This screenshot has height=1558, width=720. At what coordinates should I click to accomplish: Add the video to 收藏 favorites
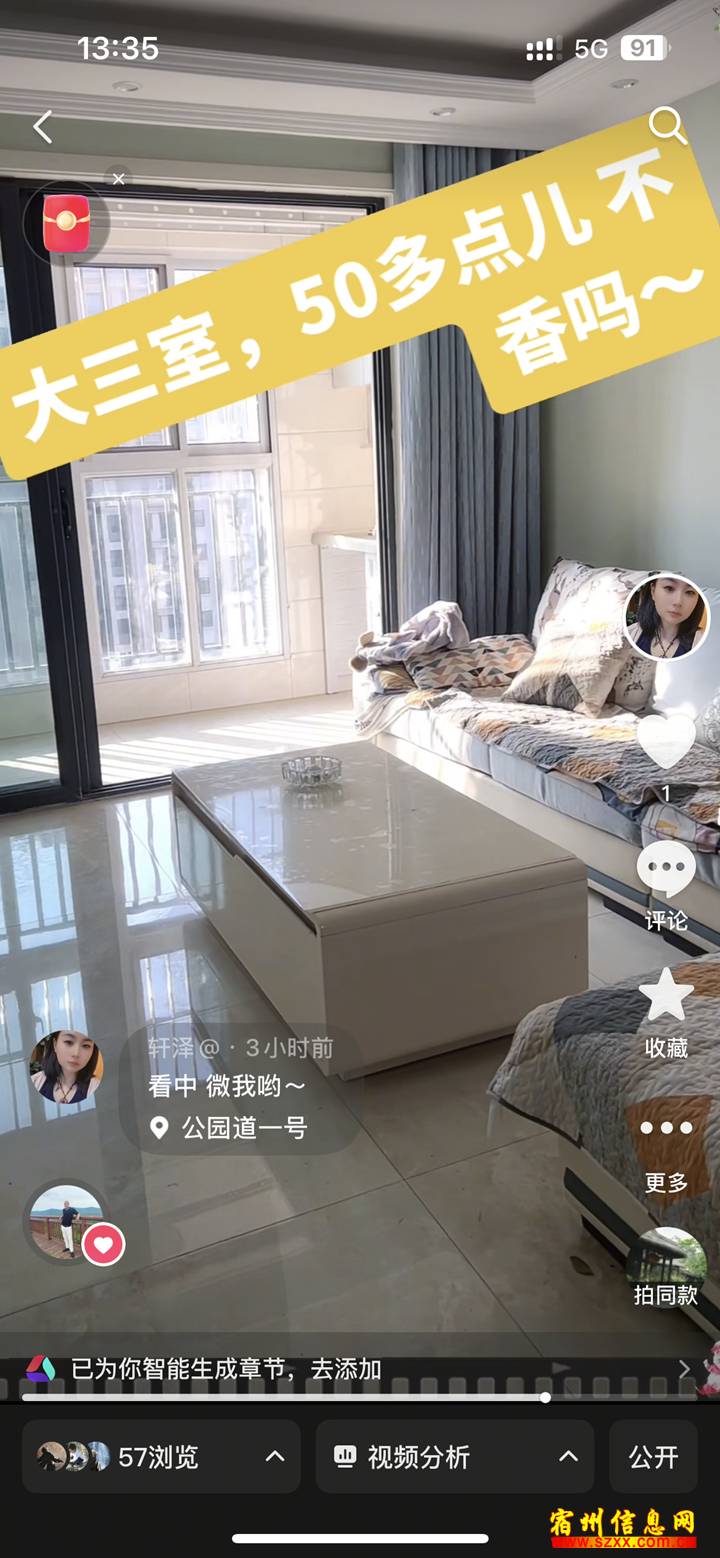pyautogui.click(x=666, y=1010)
